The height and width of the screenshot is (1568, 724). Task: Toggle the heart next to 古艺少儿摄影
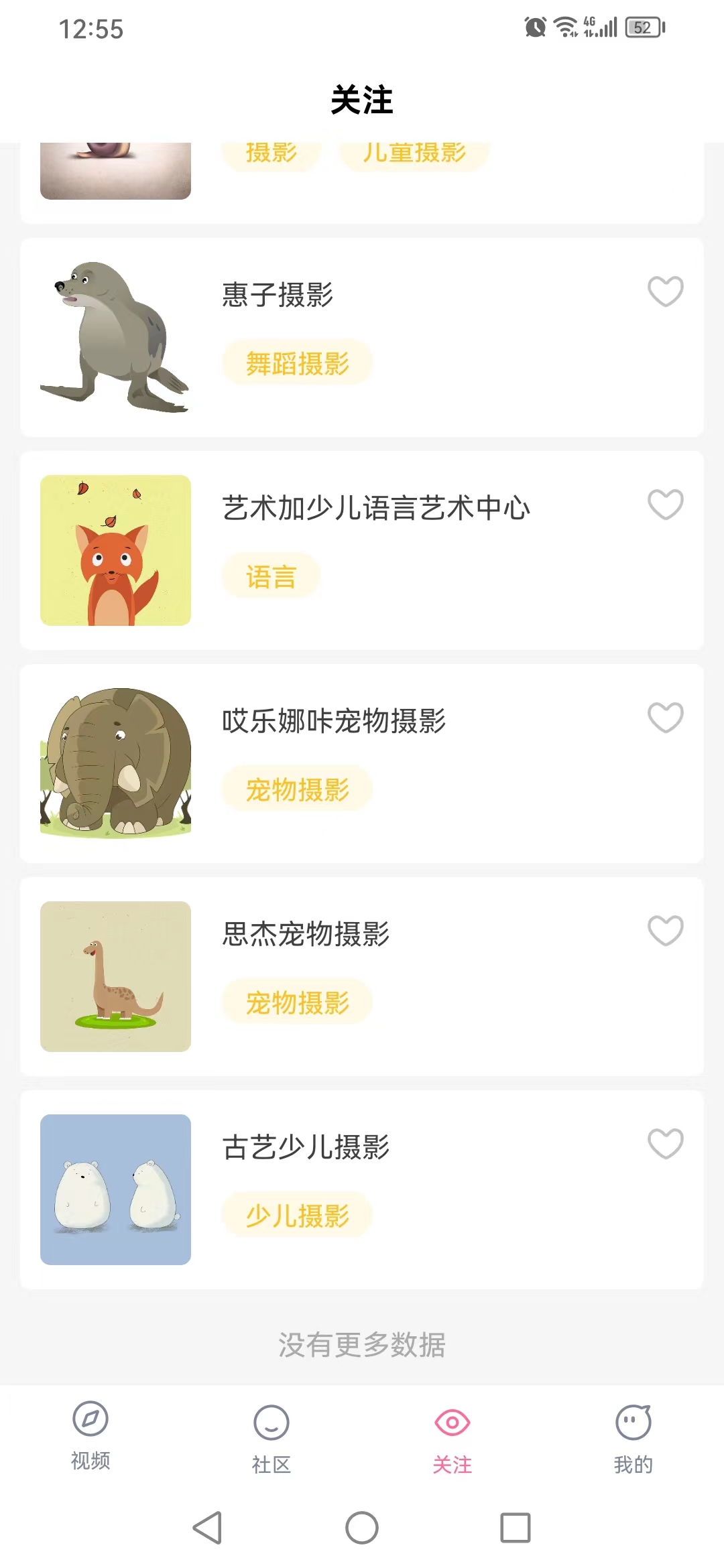point(665,1144)
